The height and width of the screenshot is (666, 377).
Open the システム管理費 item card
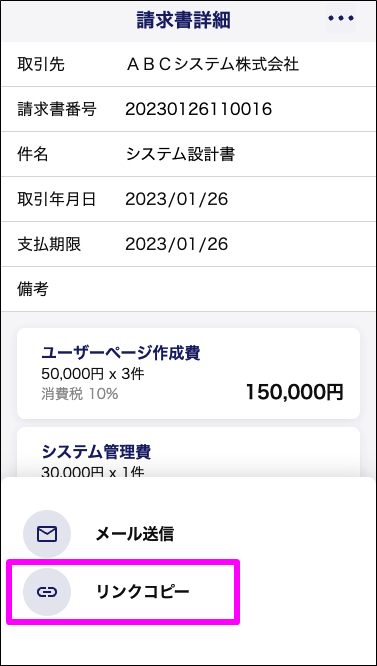point(188,452)
